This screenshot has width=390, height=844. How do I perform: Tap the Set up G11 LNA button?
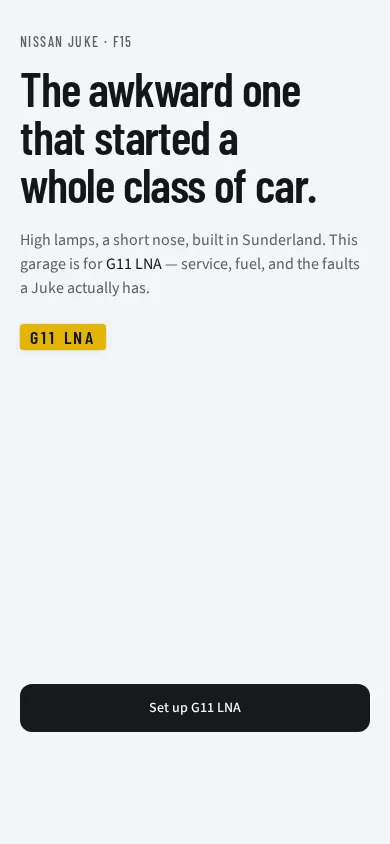coord(195,707)
